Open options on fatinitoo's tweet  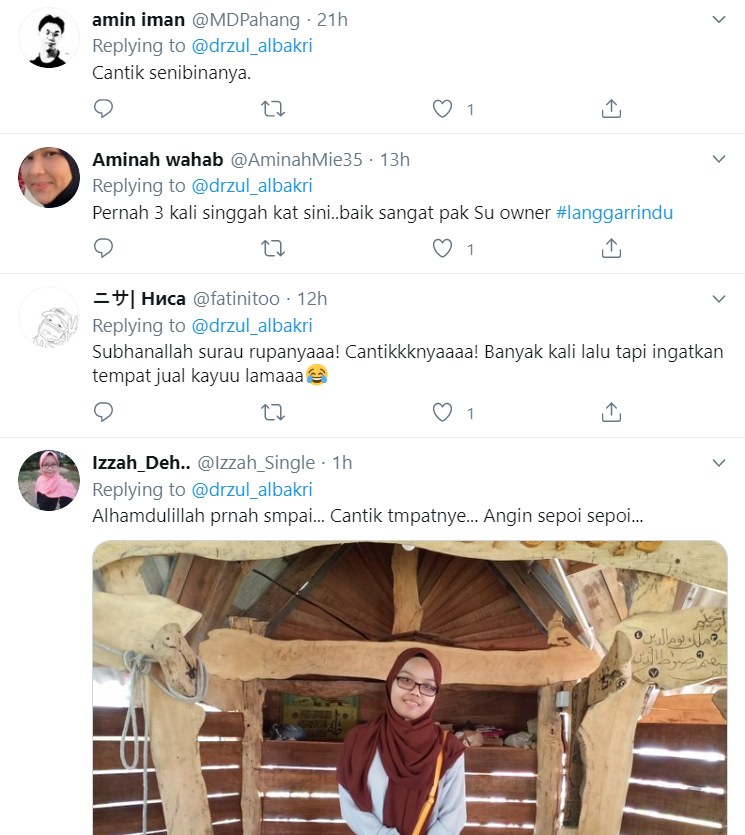click(x=718, y=299)
